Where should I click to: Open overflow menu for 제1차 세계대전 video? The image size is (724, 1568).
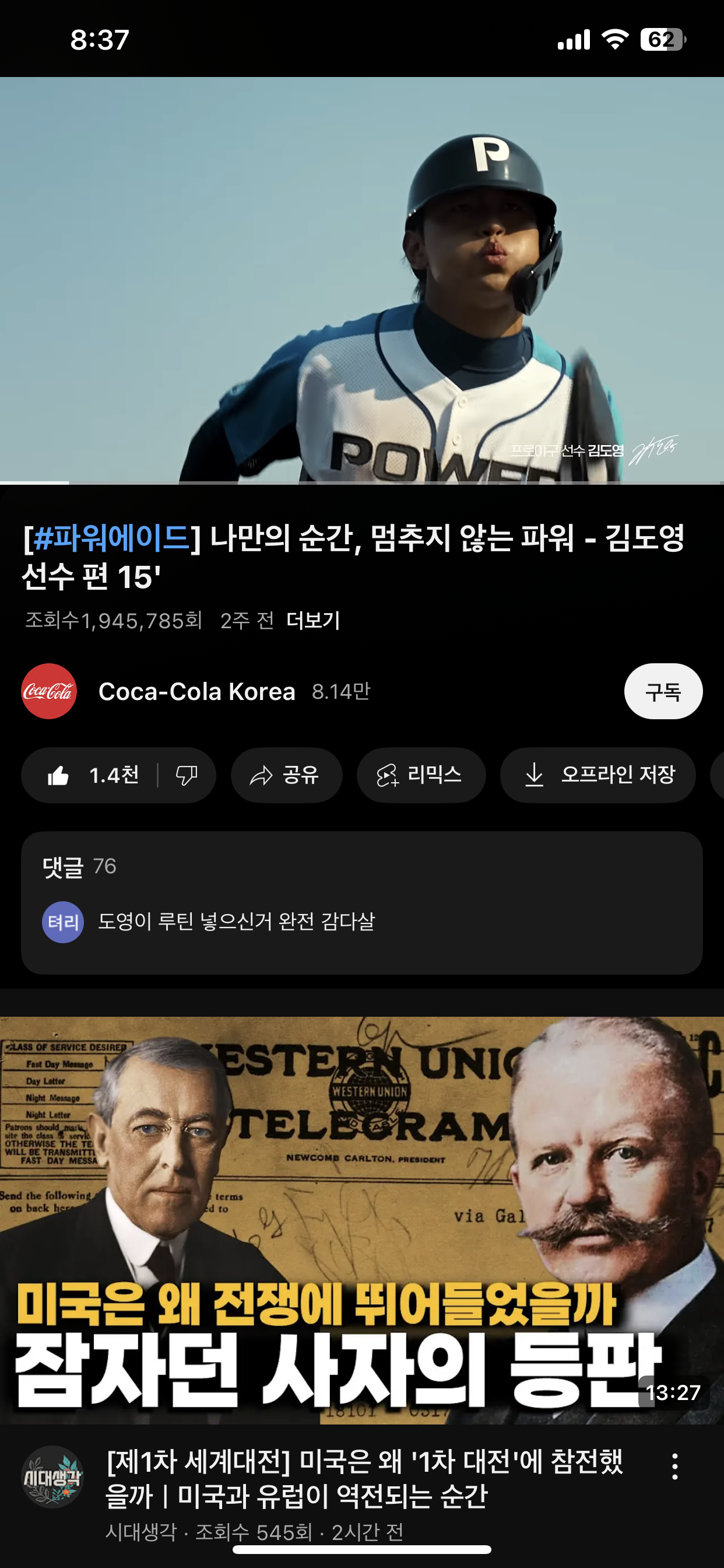click(x=674, y=1467)
